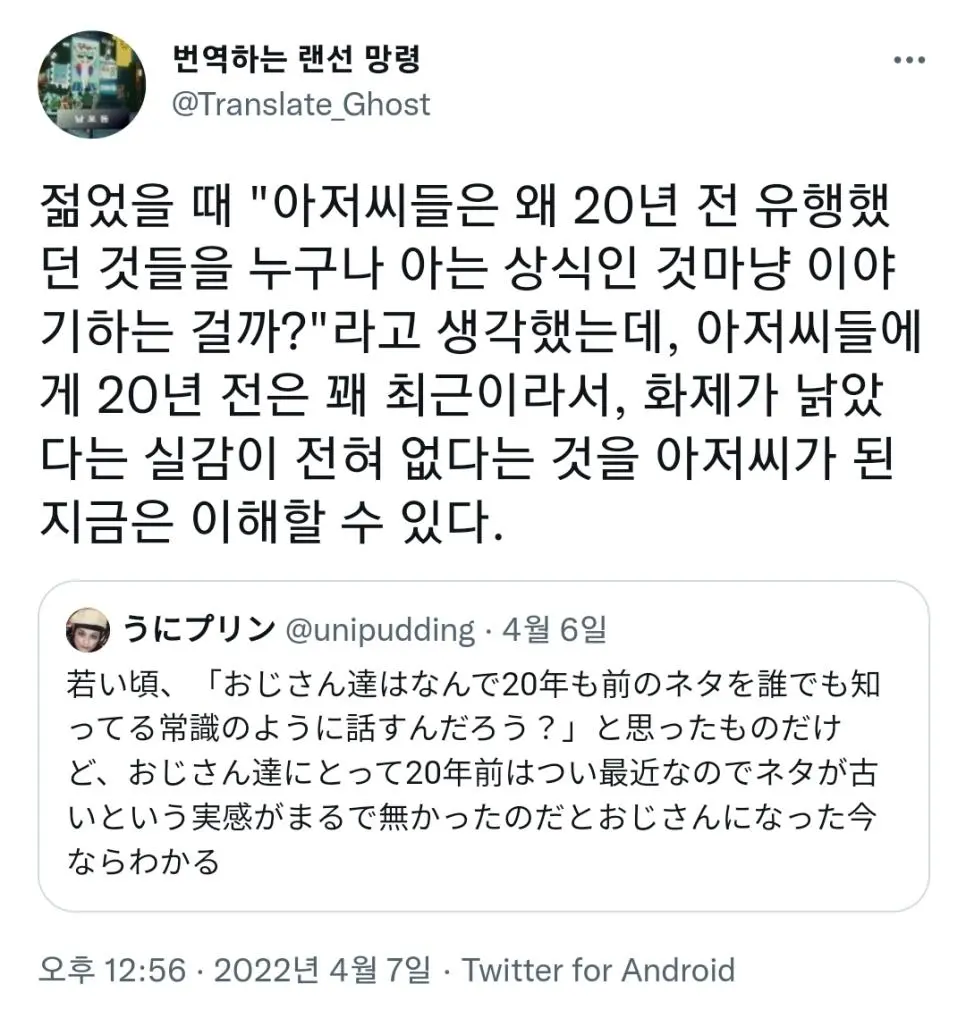The width and height of the screenshot is (966, 1010).
Task: Open the tweet's overflow menu
Action: [x=908, y=61]
